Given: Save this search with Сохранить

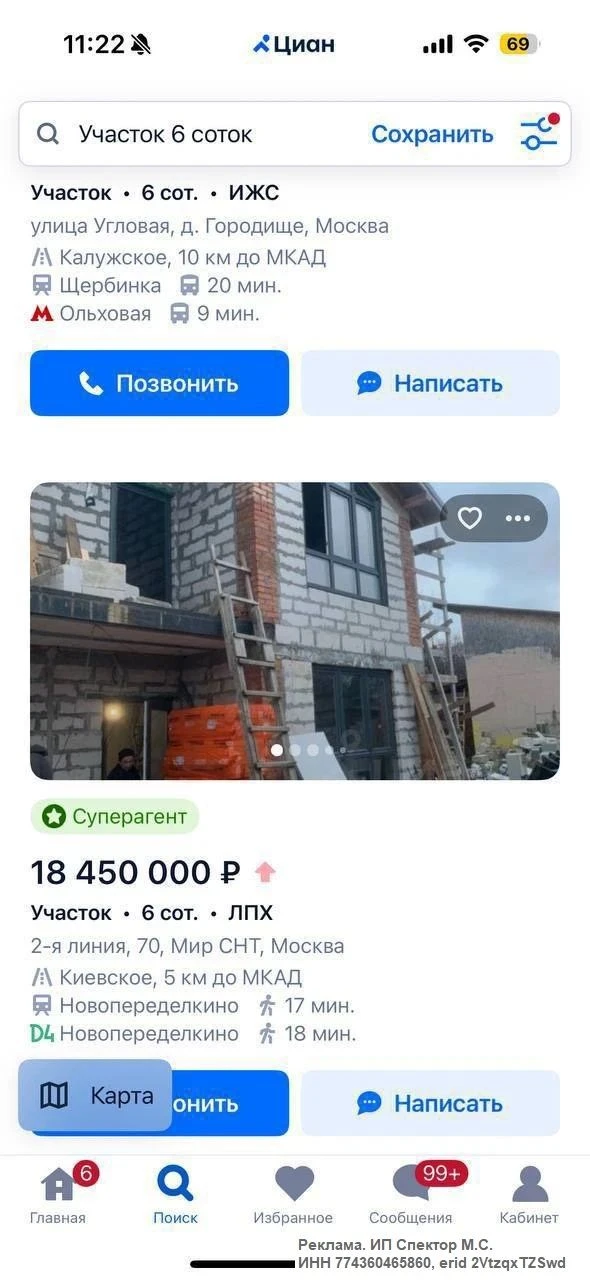Looking at the screenshot, I should point(432,134).
